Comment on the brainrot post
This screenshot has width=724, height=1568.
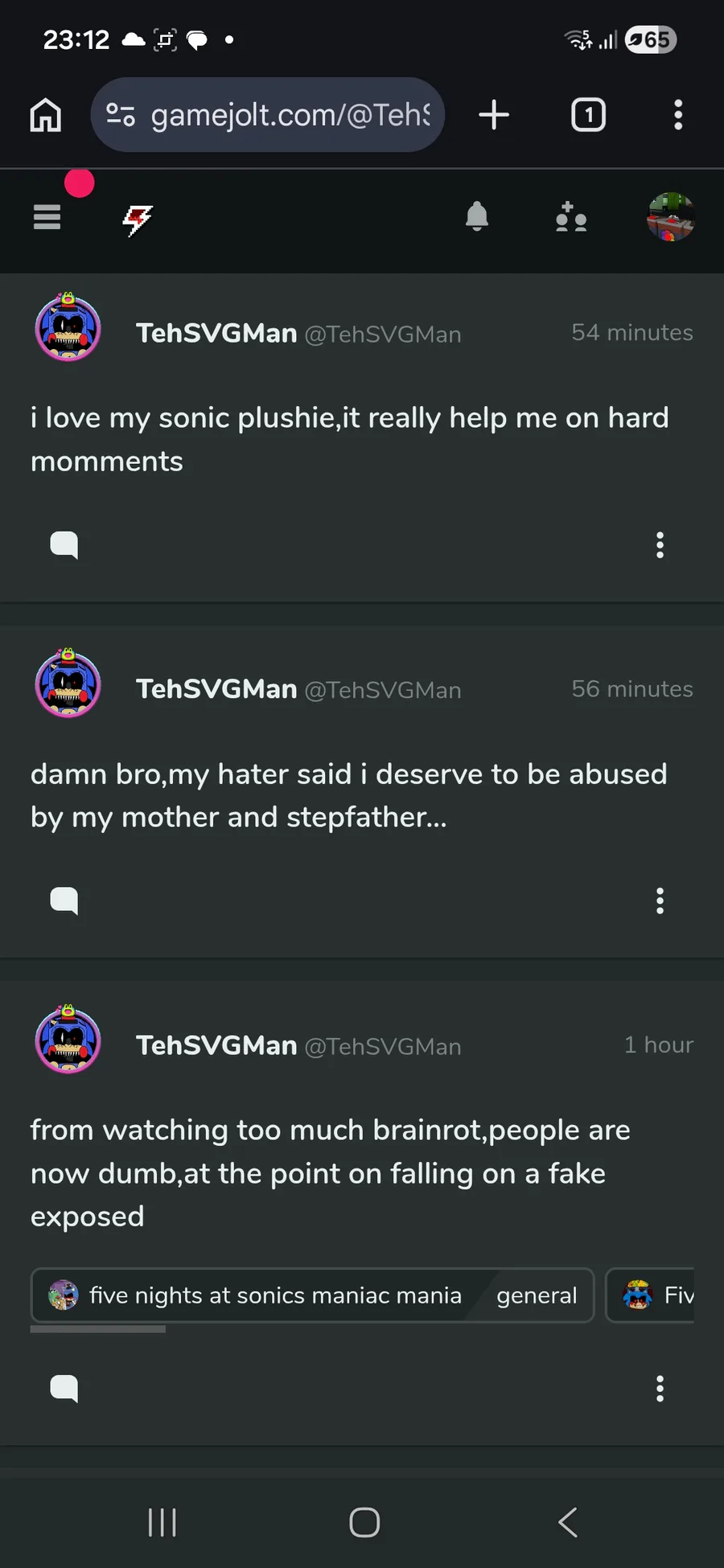pyautogui.click(x=64, y=1388)
